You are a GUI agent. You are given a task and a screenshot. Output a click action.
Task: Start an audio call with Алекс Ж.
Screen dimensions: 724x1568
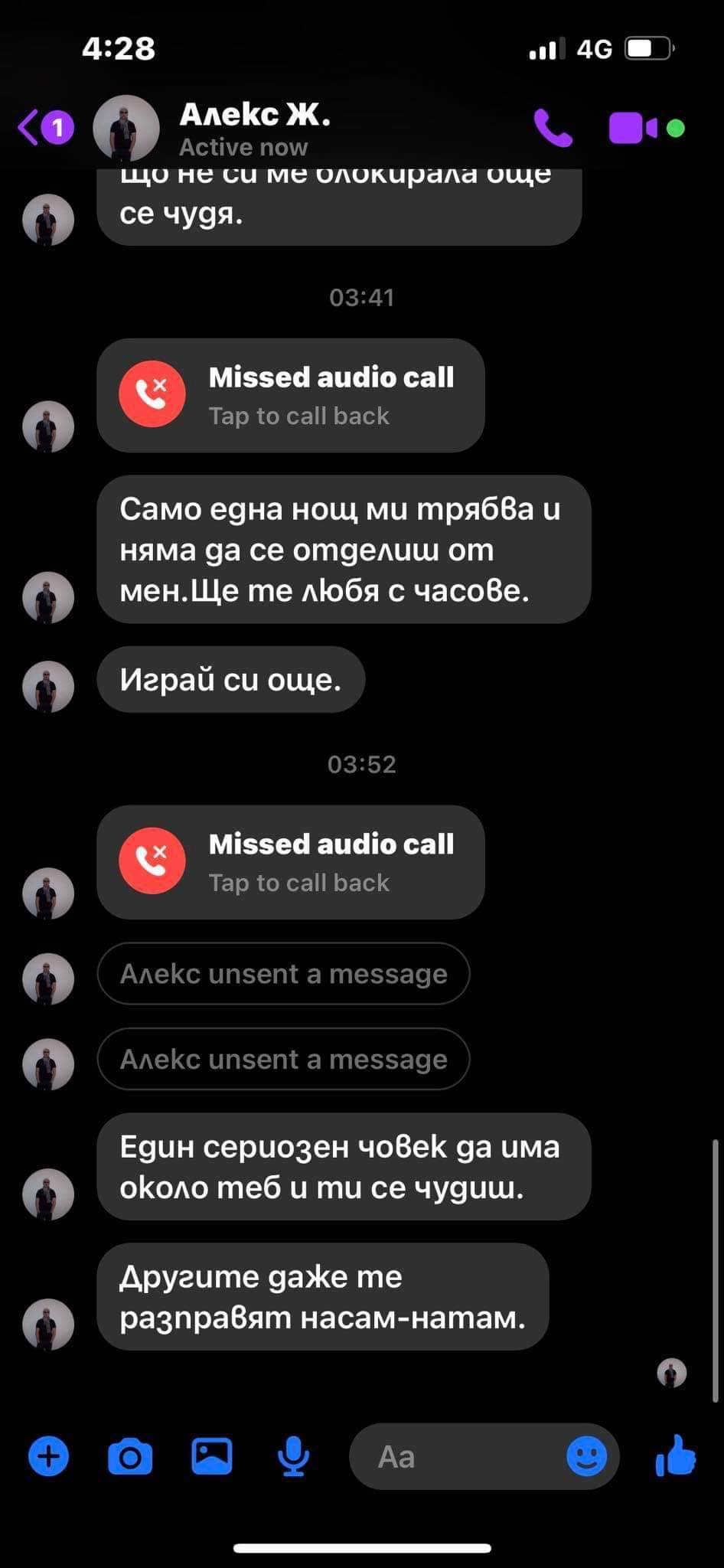tap(553, 128)
